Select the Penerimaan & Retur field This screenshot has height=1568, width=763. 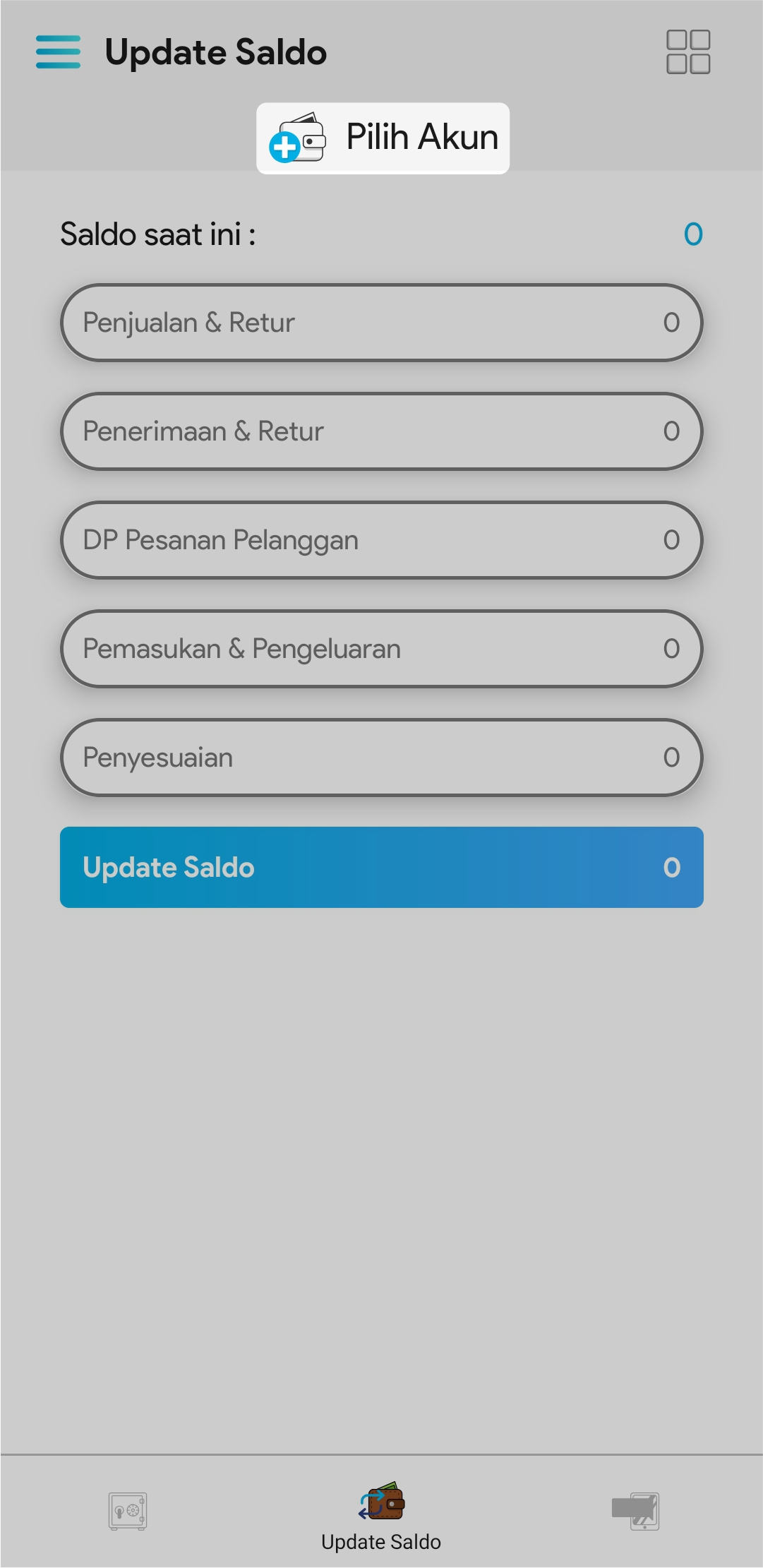(x=381, y=431)
